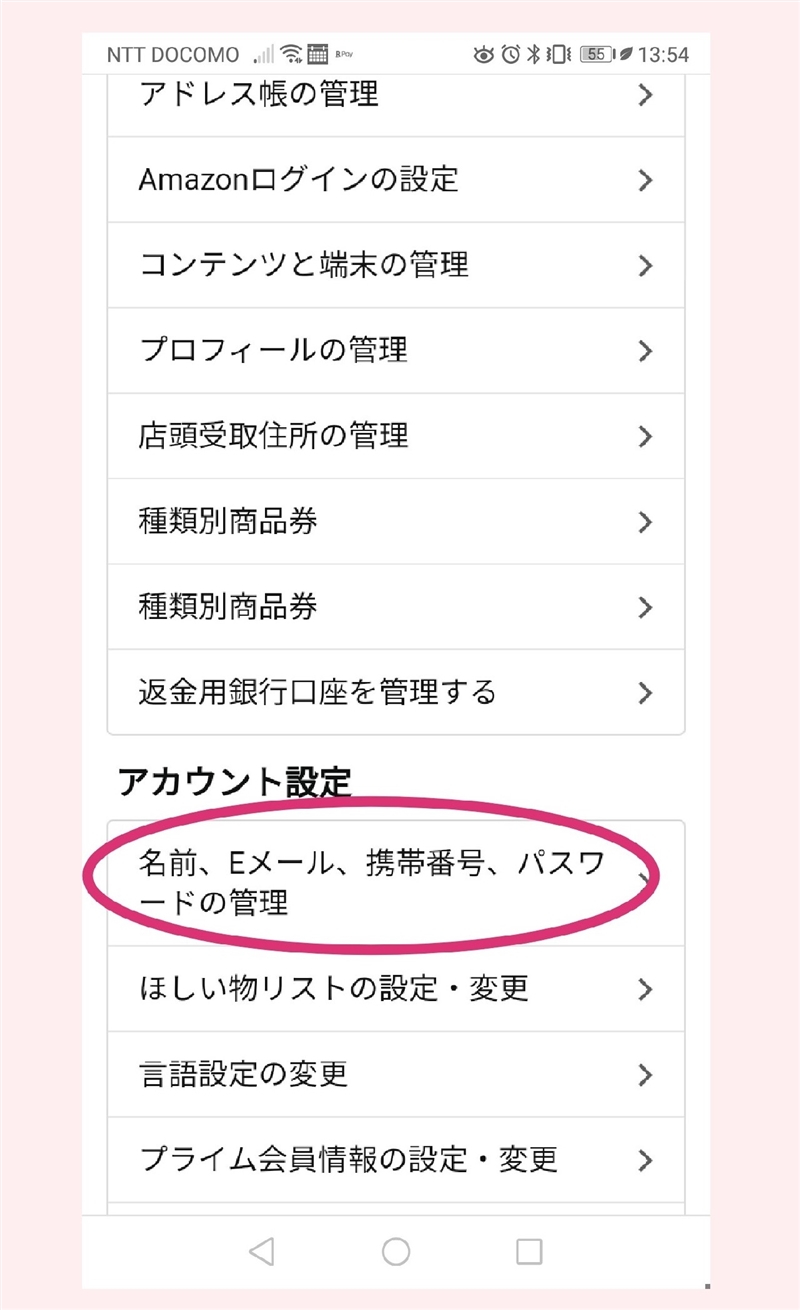The height and width of the screenshot is (1310, 800).
Task: Open 店頭受取住所の管理
Action: pos(396,436)
